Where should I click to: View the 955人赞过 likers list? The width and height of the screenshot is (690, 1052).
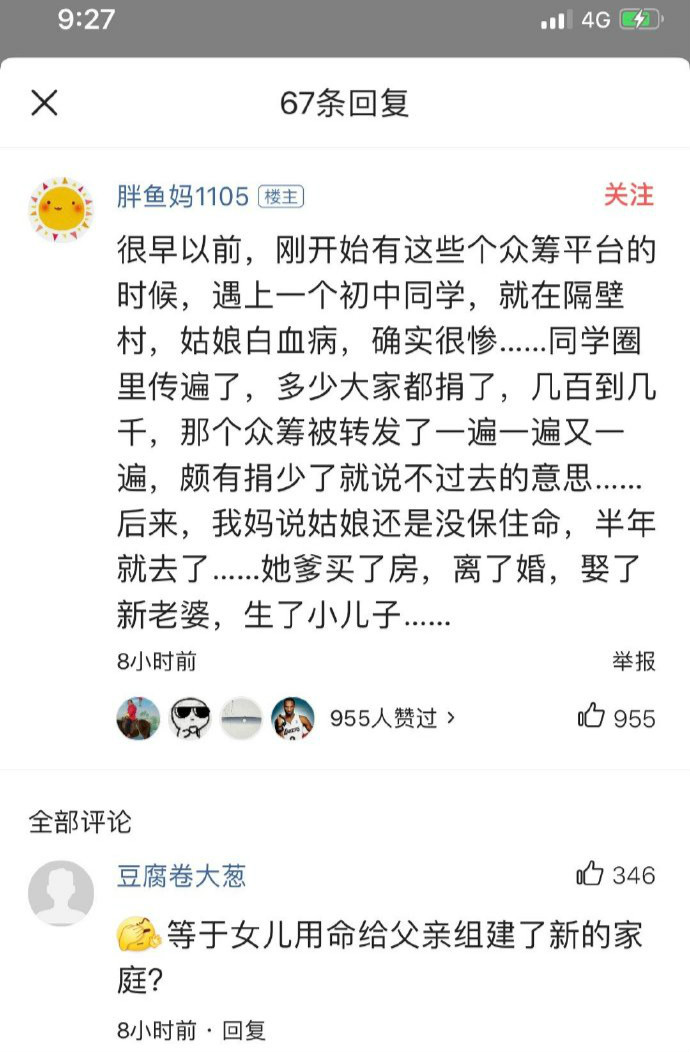392,719
